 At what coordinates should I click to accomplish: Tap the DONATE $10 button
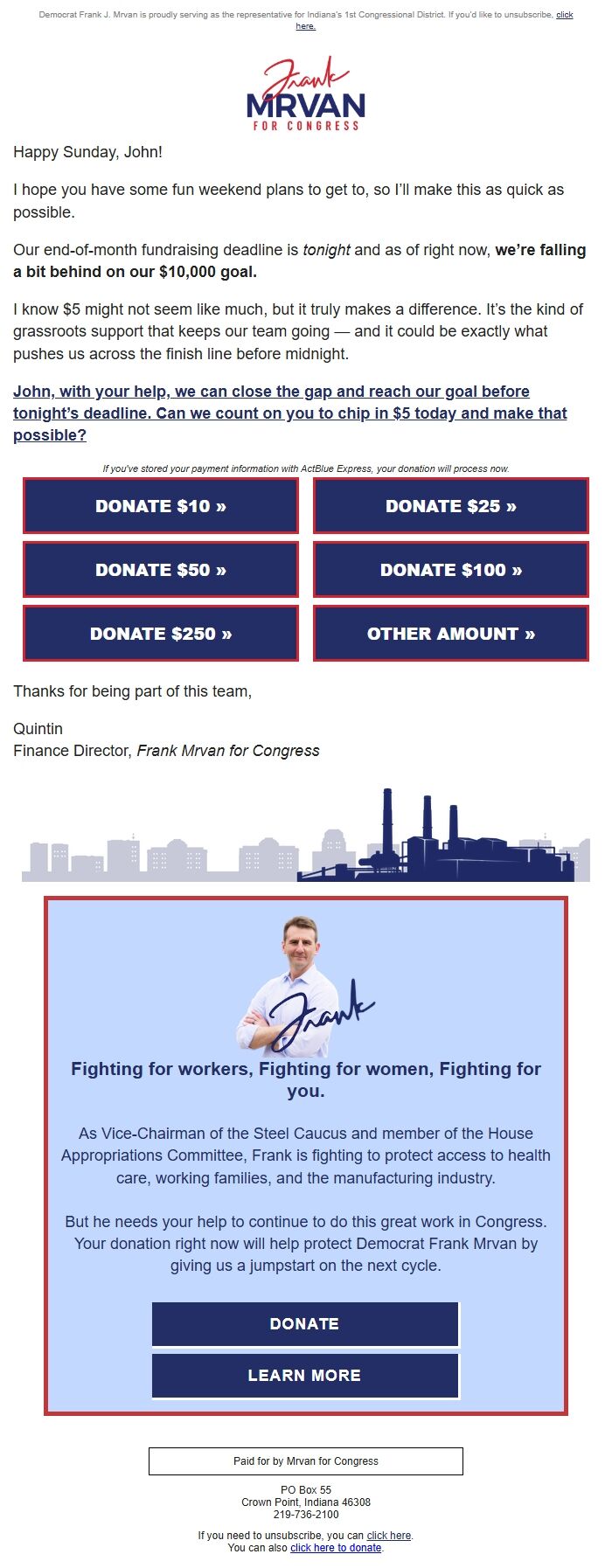click(161, 506)
